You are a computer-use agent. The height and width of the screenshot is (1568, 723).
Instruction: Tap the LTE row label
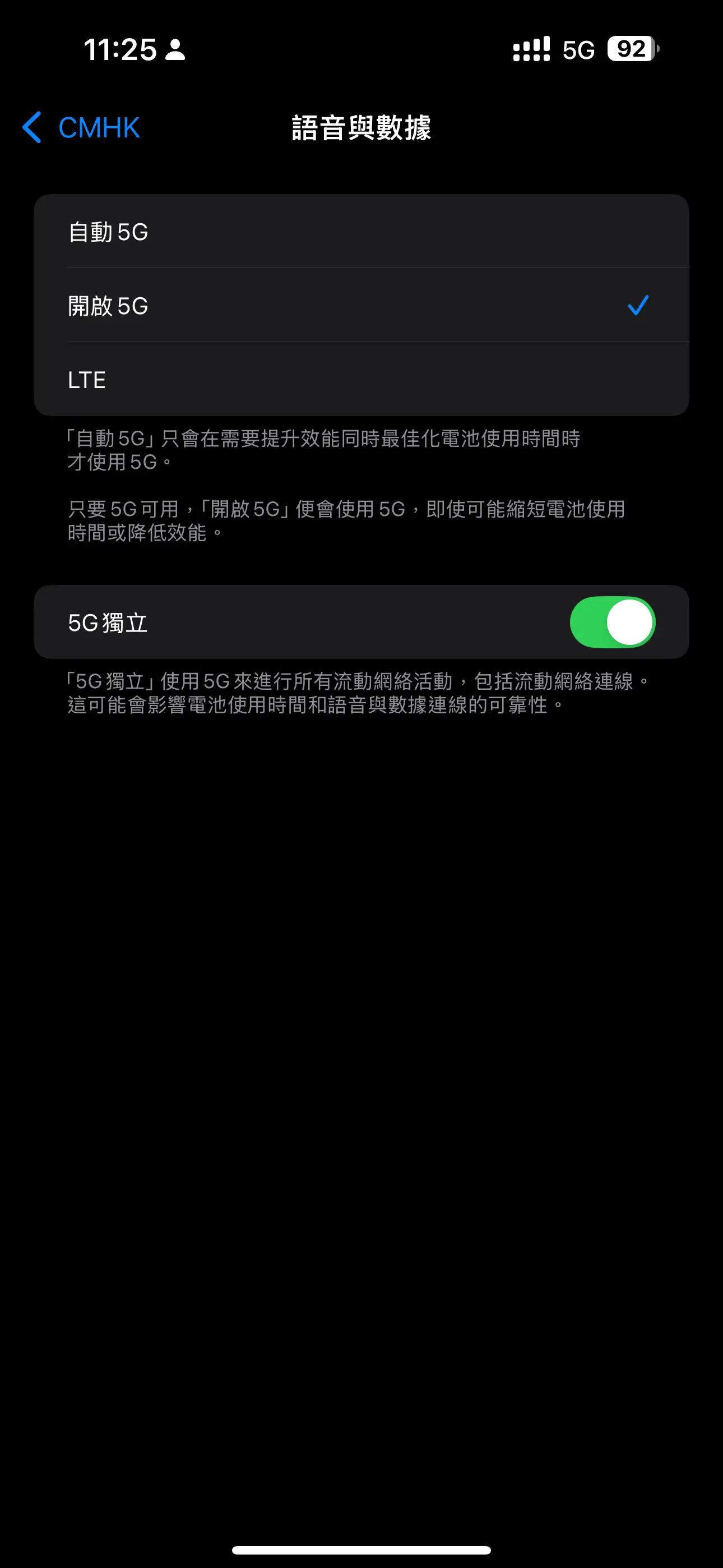(x=86, y=380)
